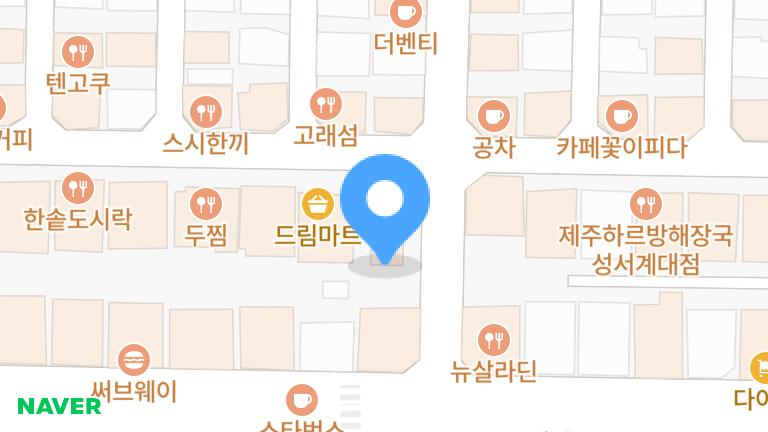Select the 써브웨이 sandwich shop marker
The height and width of the screenshot is (432, 768).
coord(133,359)
